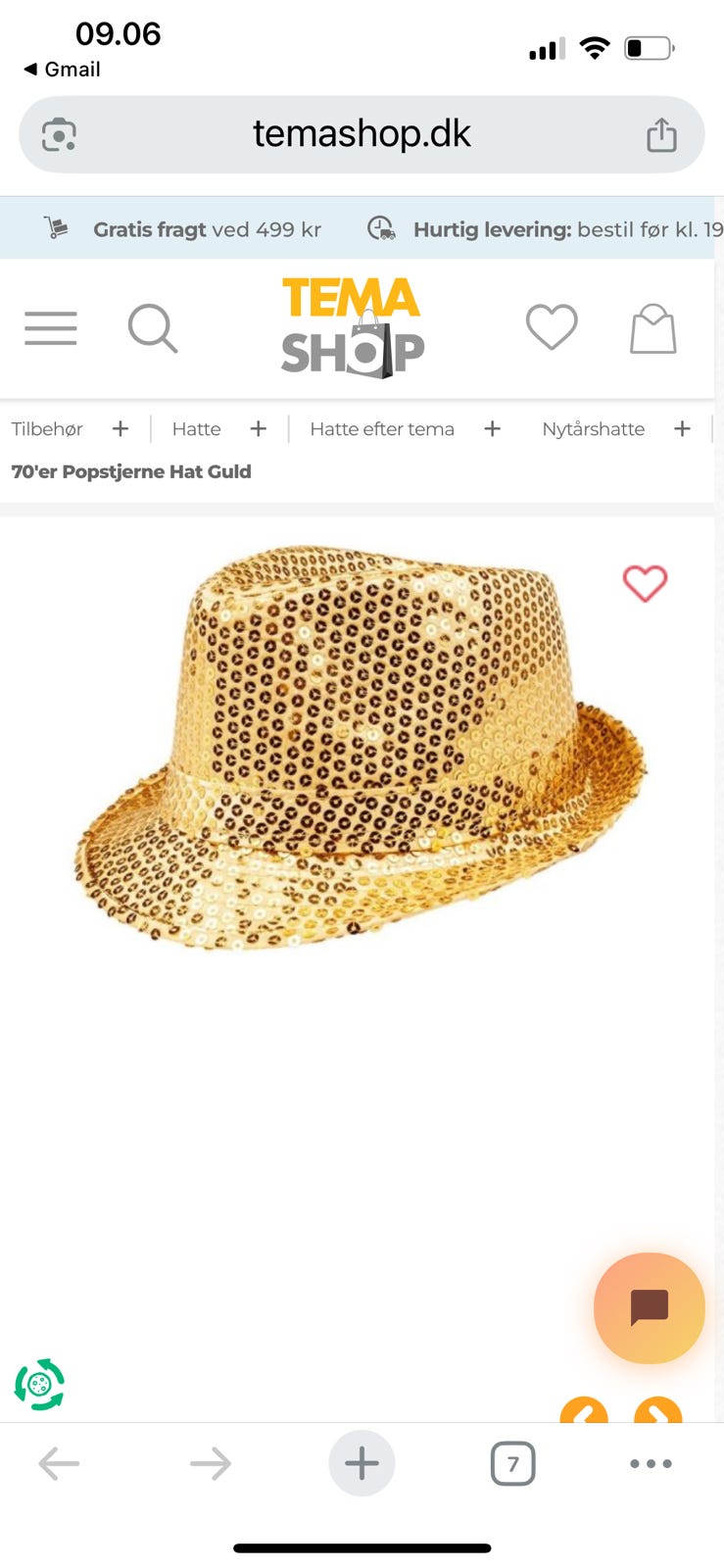
Task: Open the search function
Action: 153,328
